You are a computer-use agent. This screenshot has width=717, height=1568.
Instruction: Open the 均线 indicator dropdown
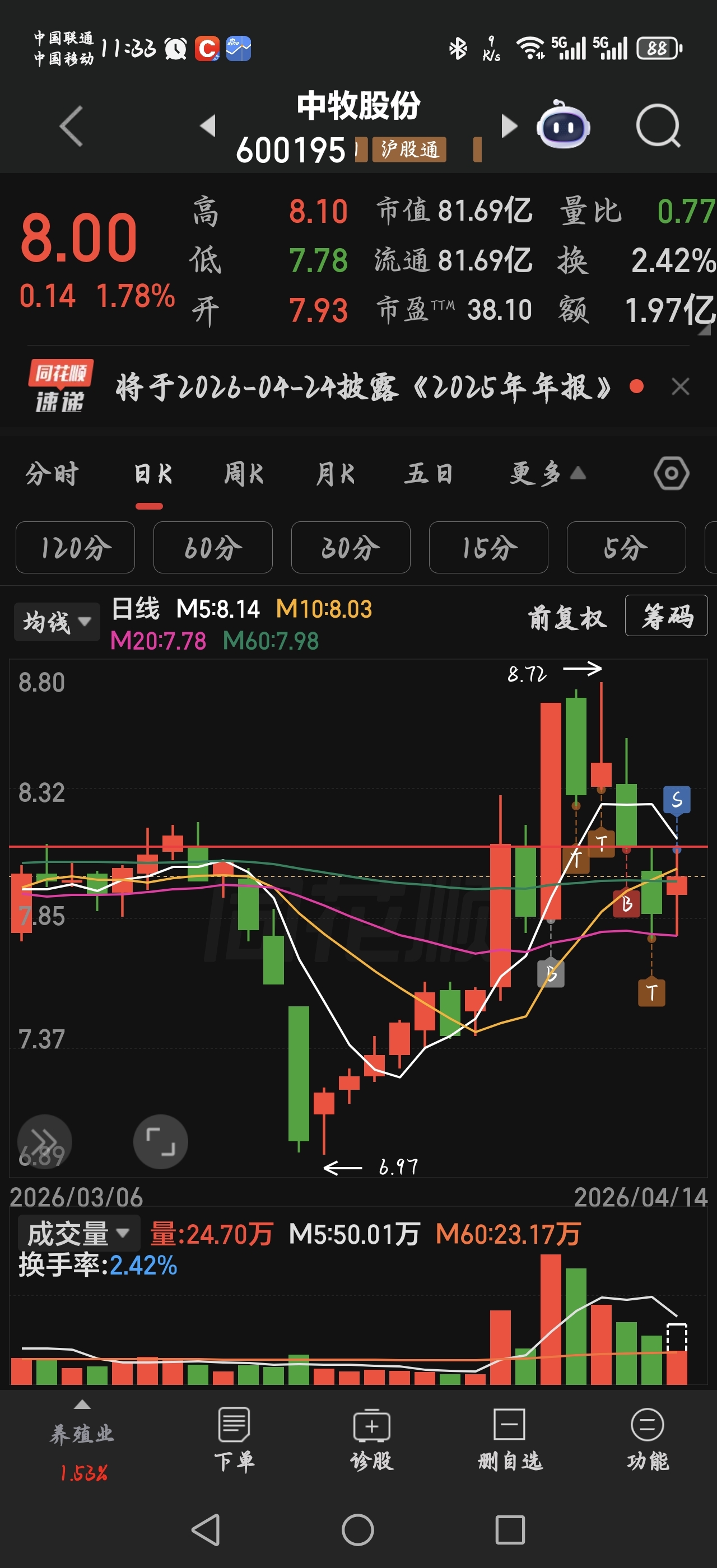click(x=57, y=622)
